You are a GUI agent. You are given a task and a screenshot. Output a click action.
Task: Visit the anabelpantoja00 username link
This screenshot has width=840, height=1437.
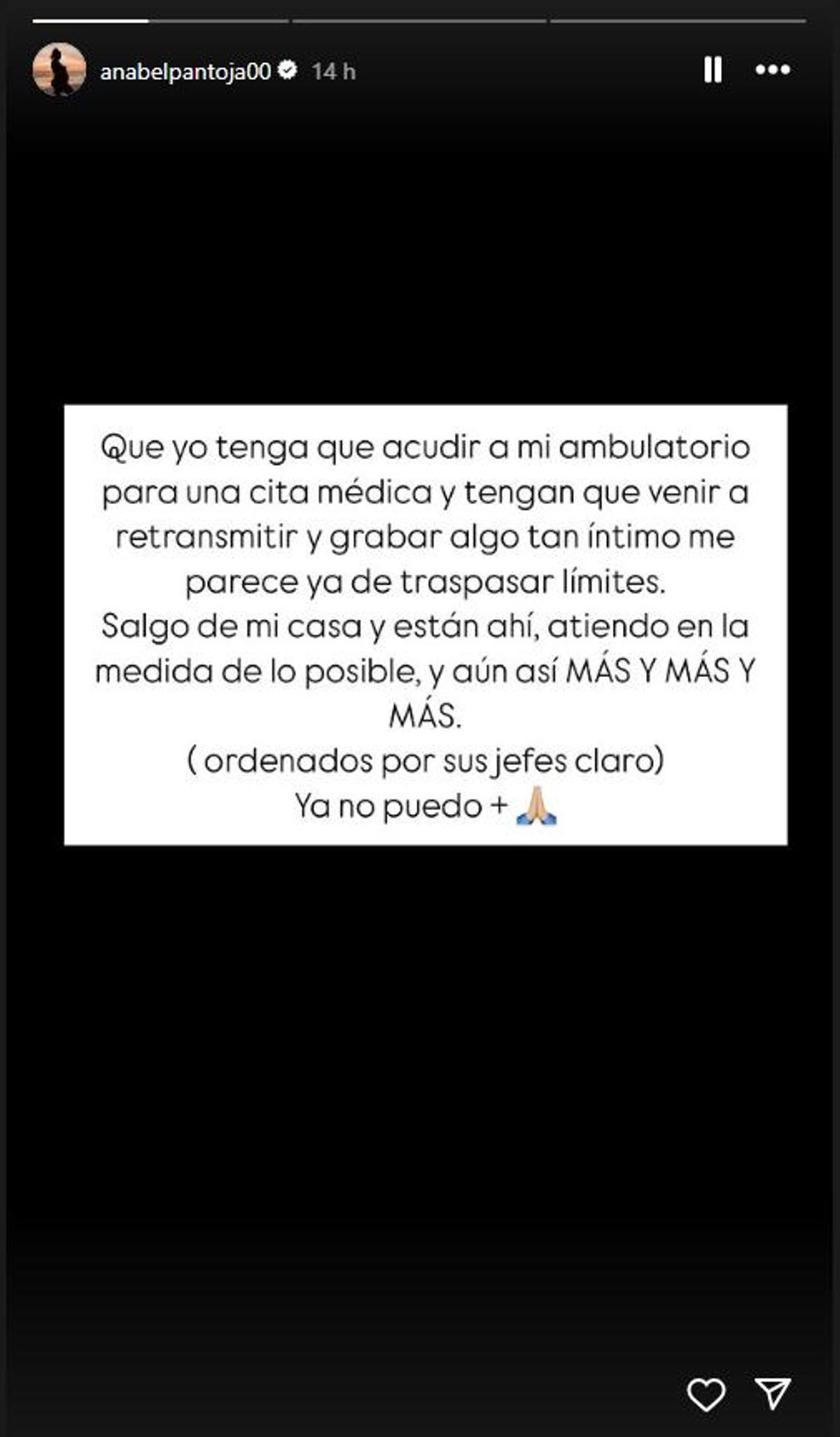click(x=185, y=71)
